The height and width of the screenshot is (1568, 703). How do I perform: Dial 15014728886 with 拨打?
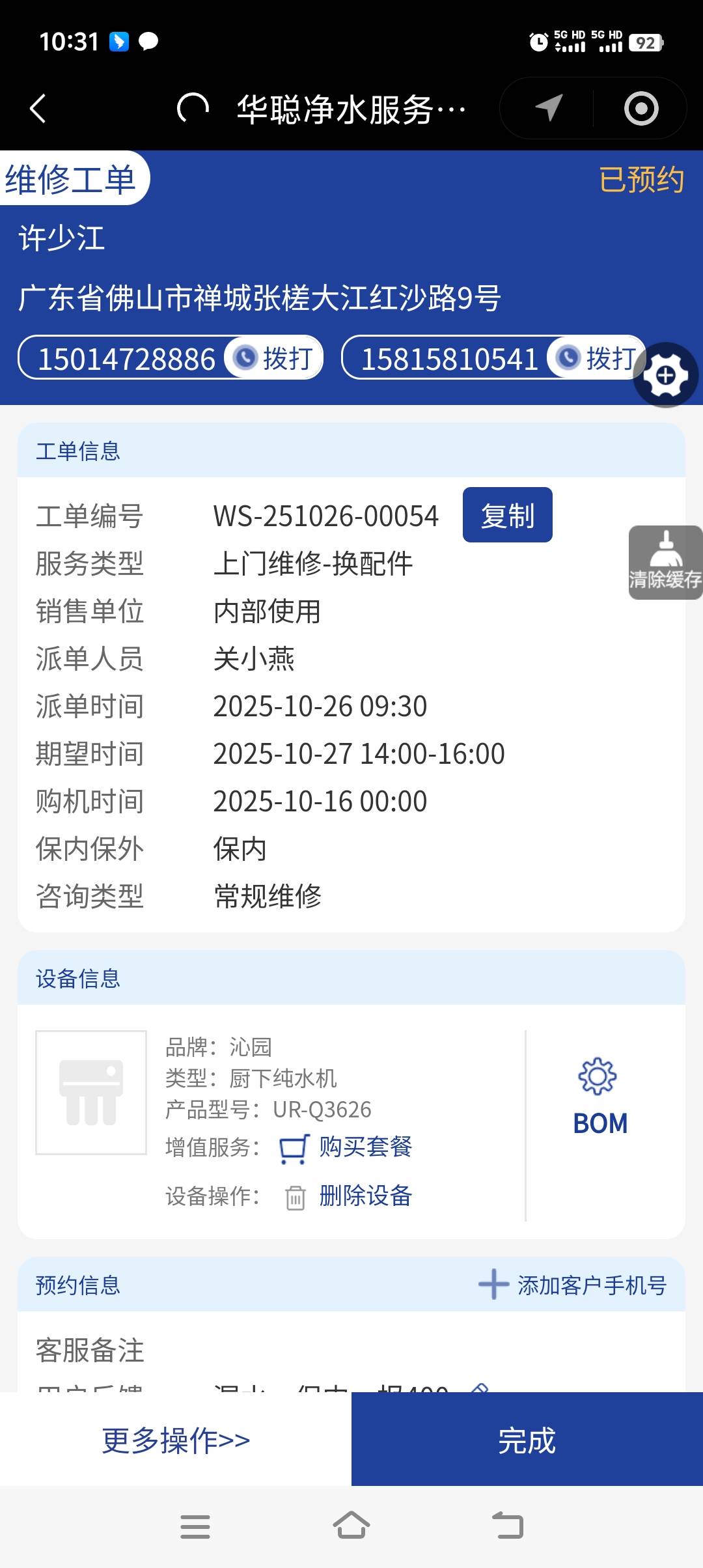tap(274, 358)
